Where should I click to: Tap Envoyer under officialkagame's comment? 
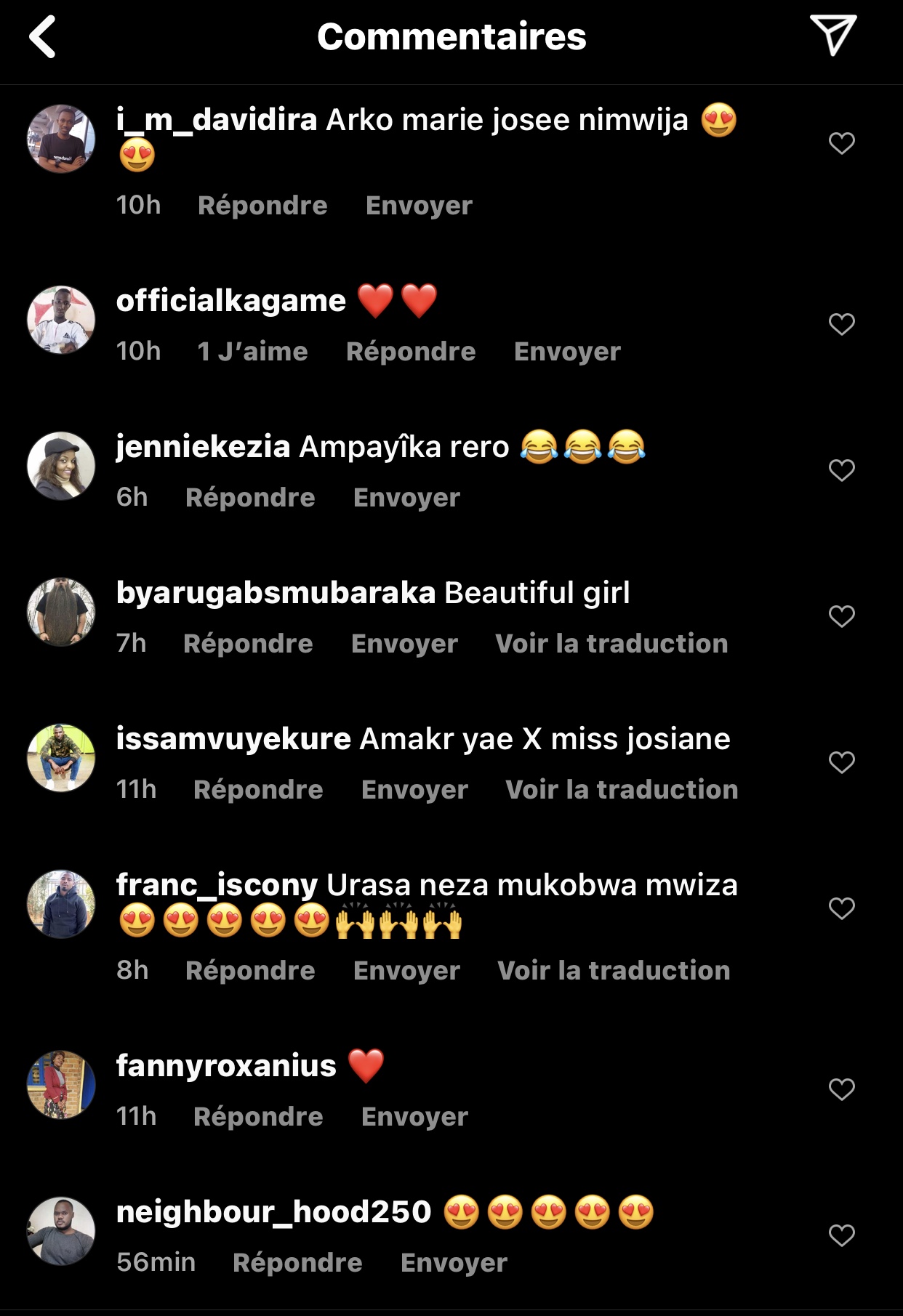[566, 352]
